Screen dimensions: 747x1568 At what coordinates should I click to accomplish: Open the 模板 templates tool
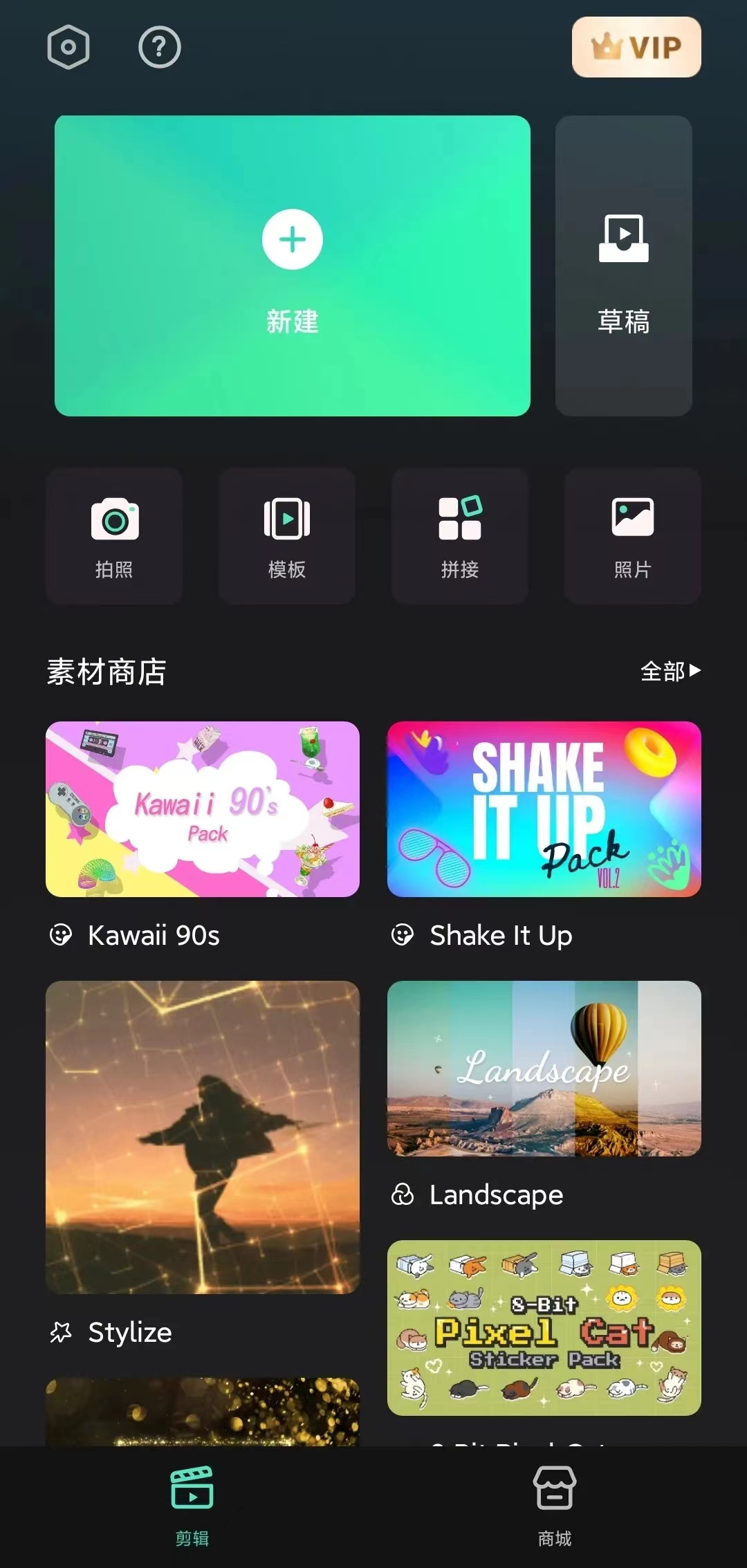click(x=287, y=536)
